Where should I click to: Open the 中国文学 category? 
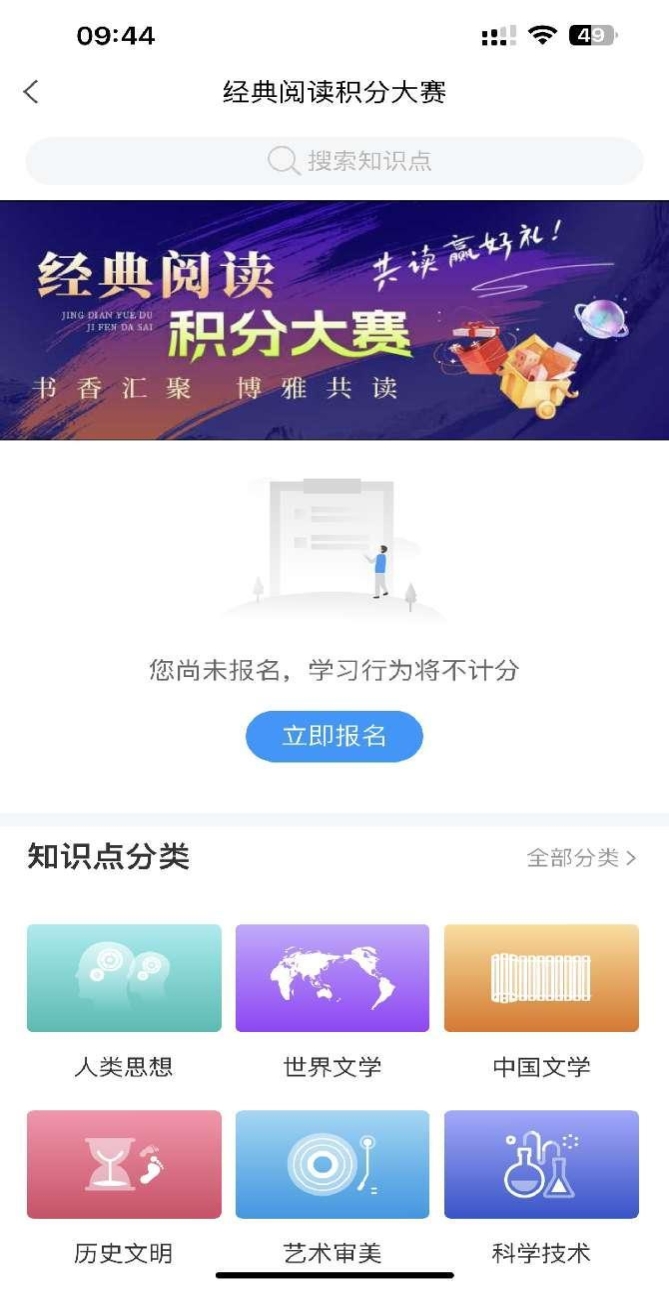(x=541, y=978)
